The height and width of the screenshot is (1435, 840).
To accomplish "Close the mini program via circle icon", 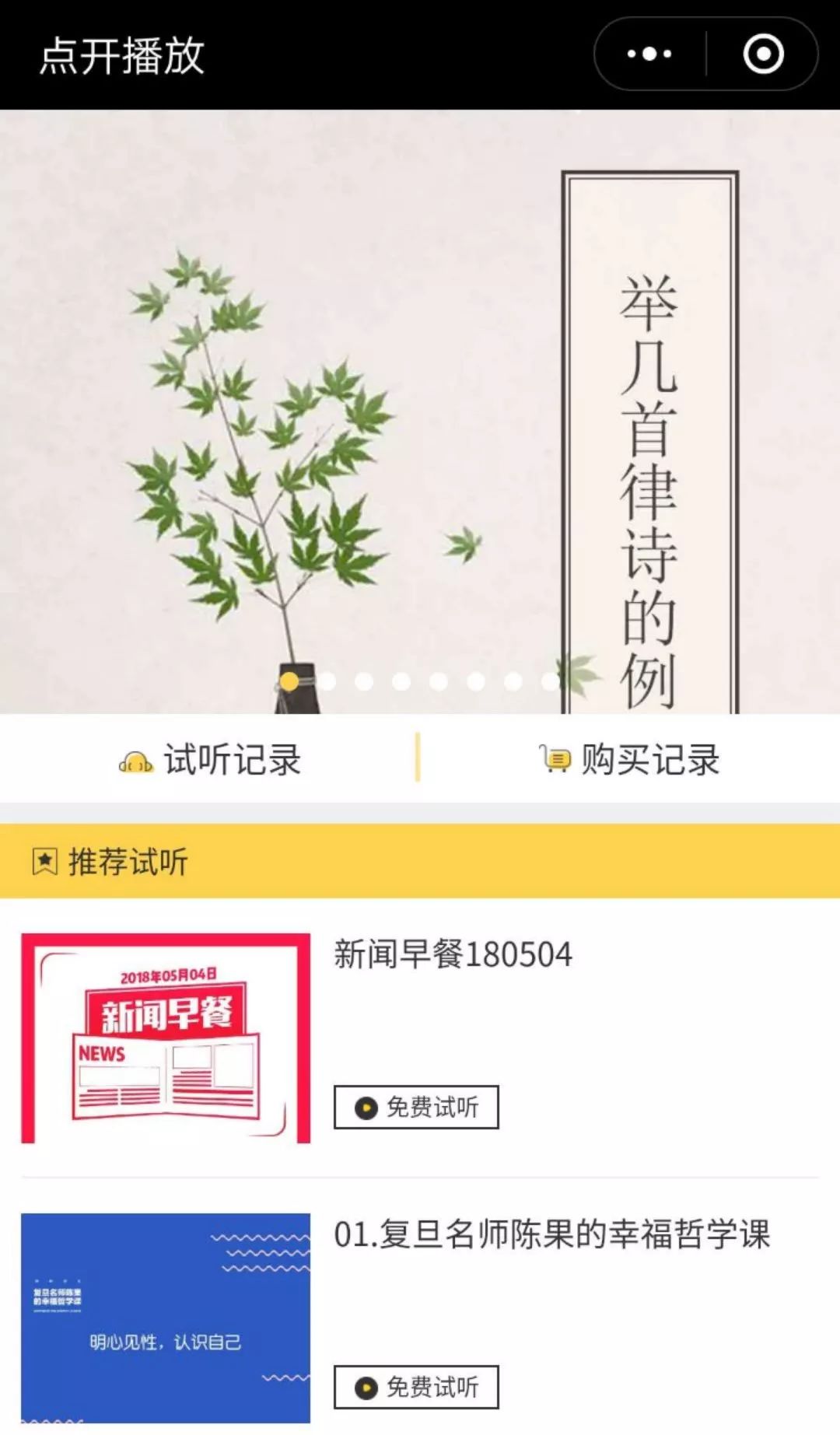I will pyautogui.click(x=763, y=54).
